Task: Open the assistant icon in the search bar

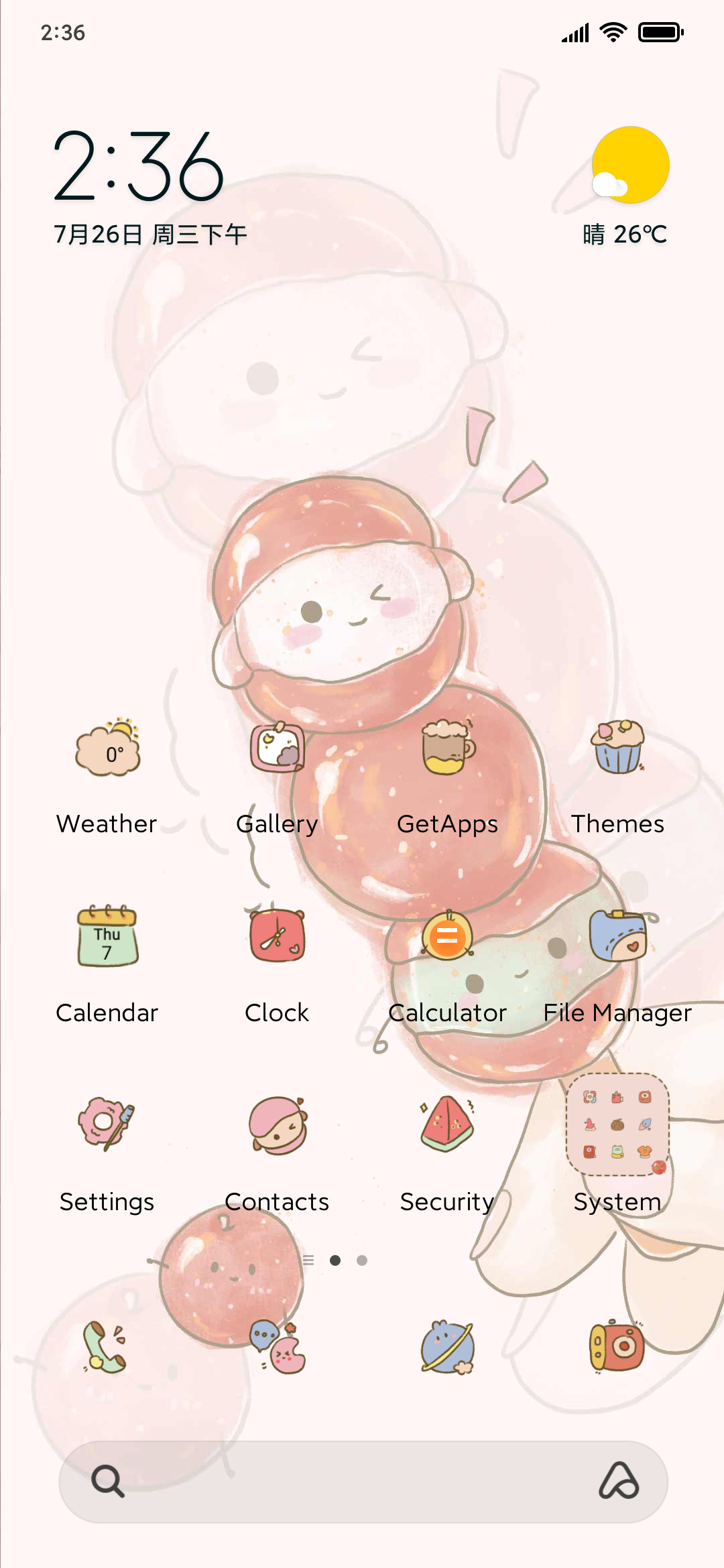Action: coord(619,1481)
